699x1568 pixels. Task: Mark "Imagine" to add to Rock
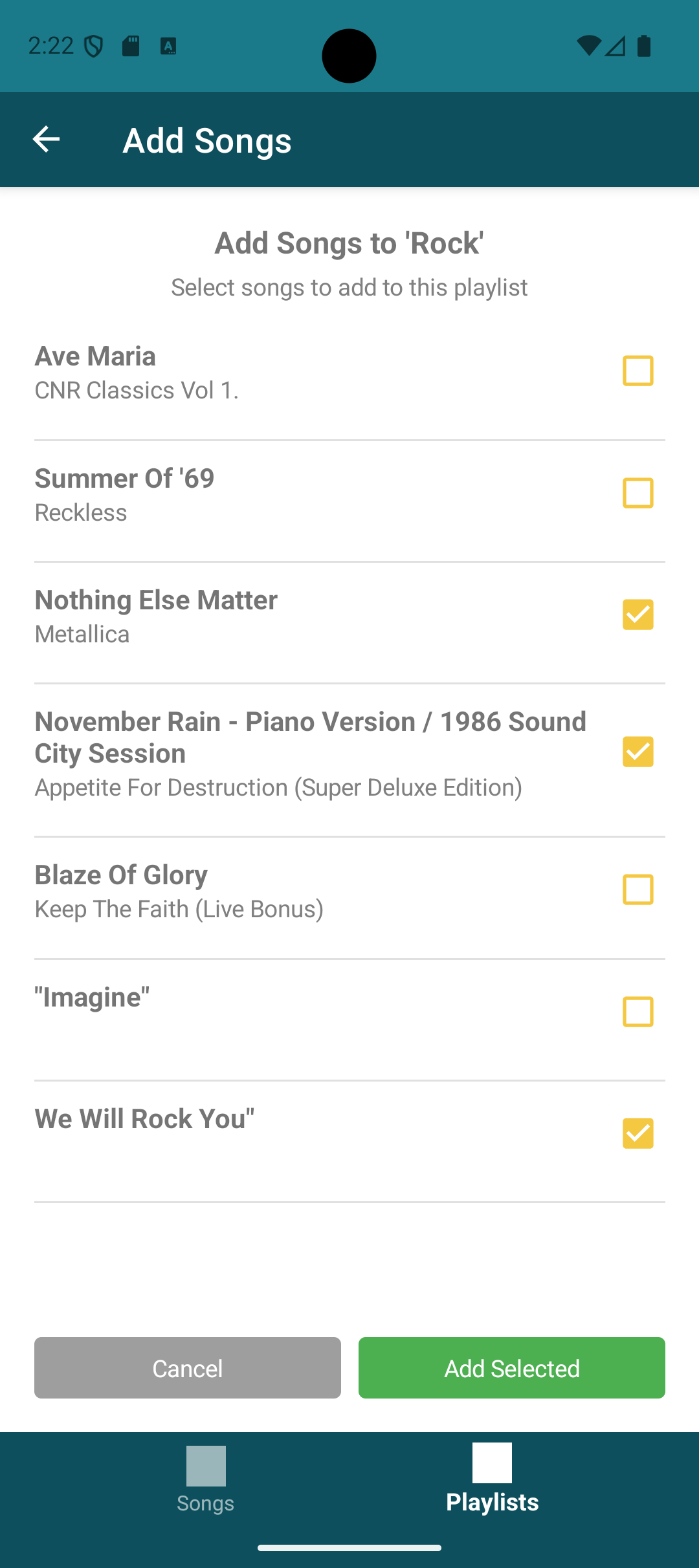(638, 1012)
